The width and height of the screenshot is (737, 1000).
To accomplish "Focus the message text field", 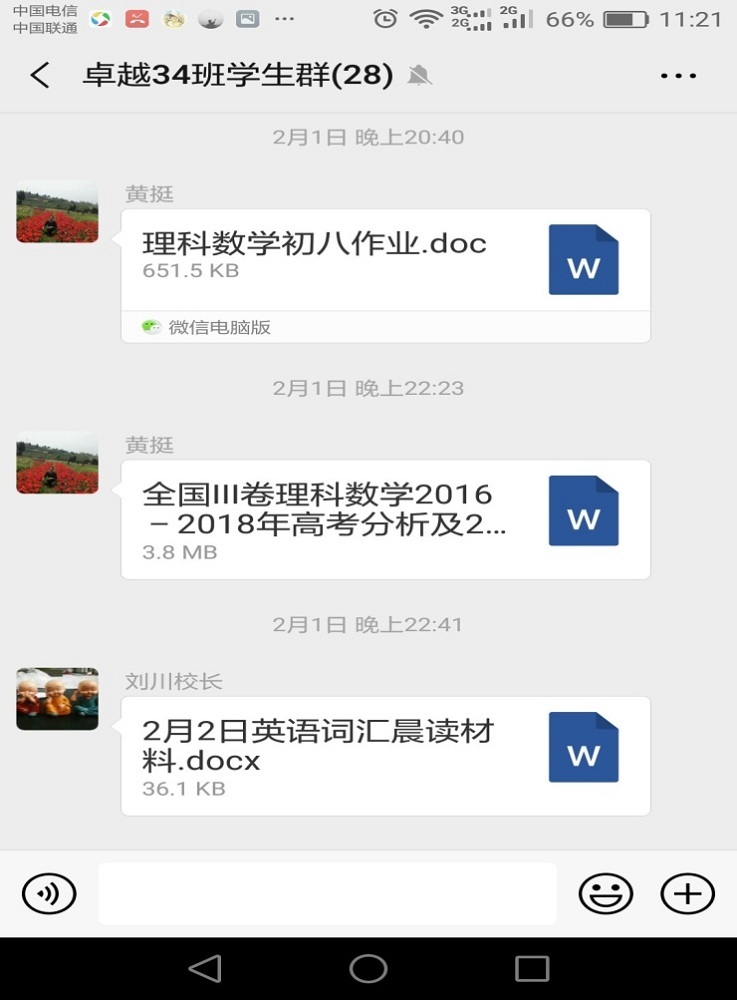I will (x=327, y=893).
